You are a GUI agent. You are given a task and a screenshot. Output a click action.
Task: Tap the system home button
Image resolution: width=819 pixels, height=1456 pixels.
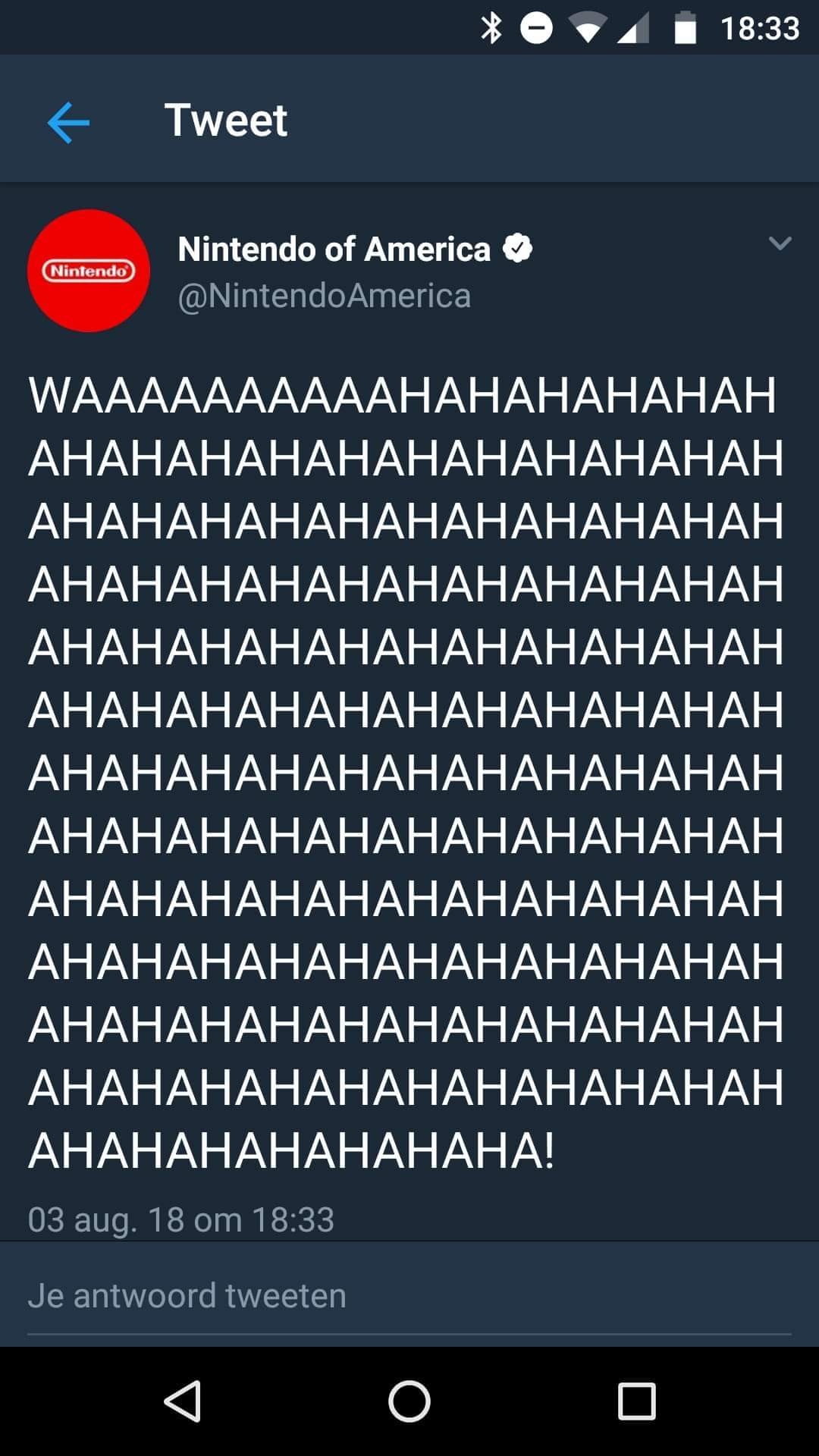[409, 1401]
